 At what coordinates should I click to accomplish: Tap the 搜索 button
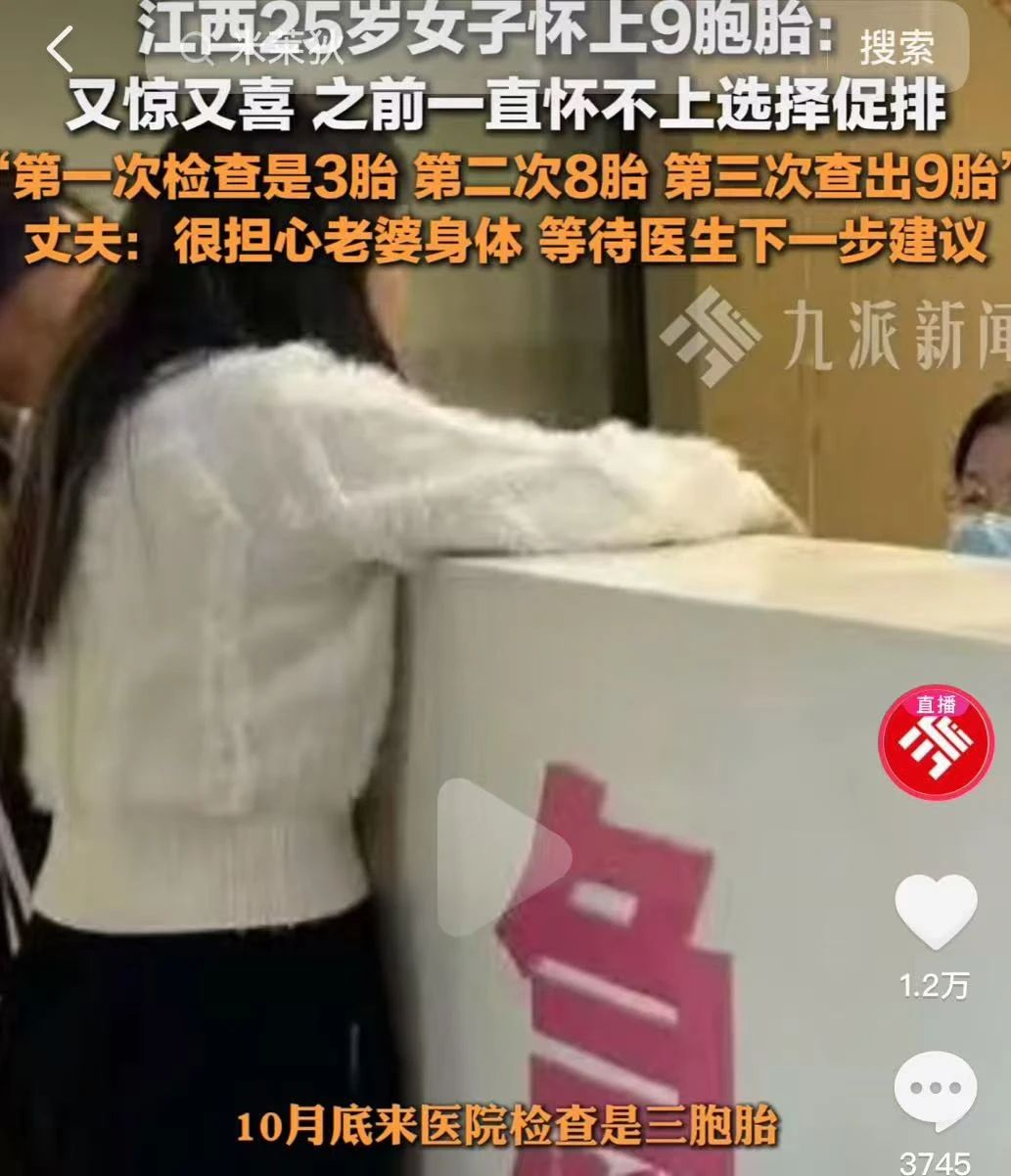click(x=896, y=47)
